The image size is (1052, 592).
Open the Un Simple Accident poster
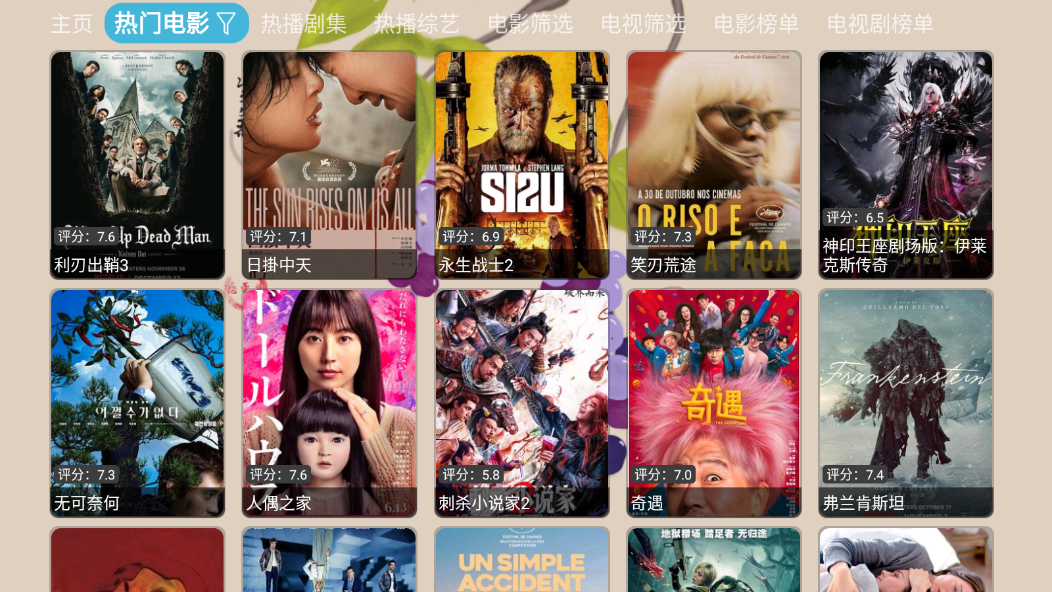click(521, 562)
